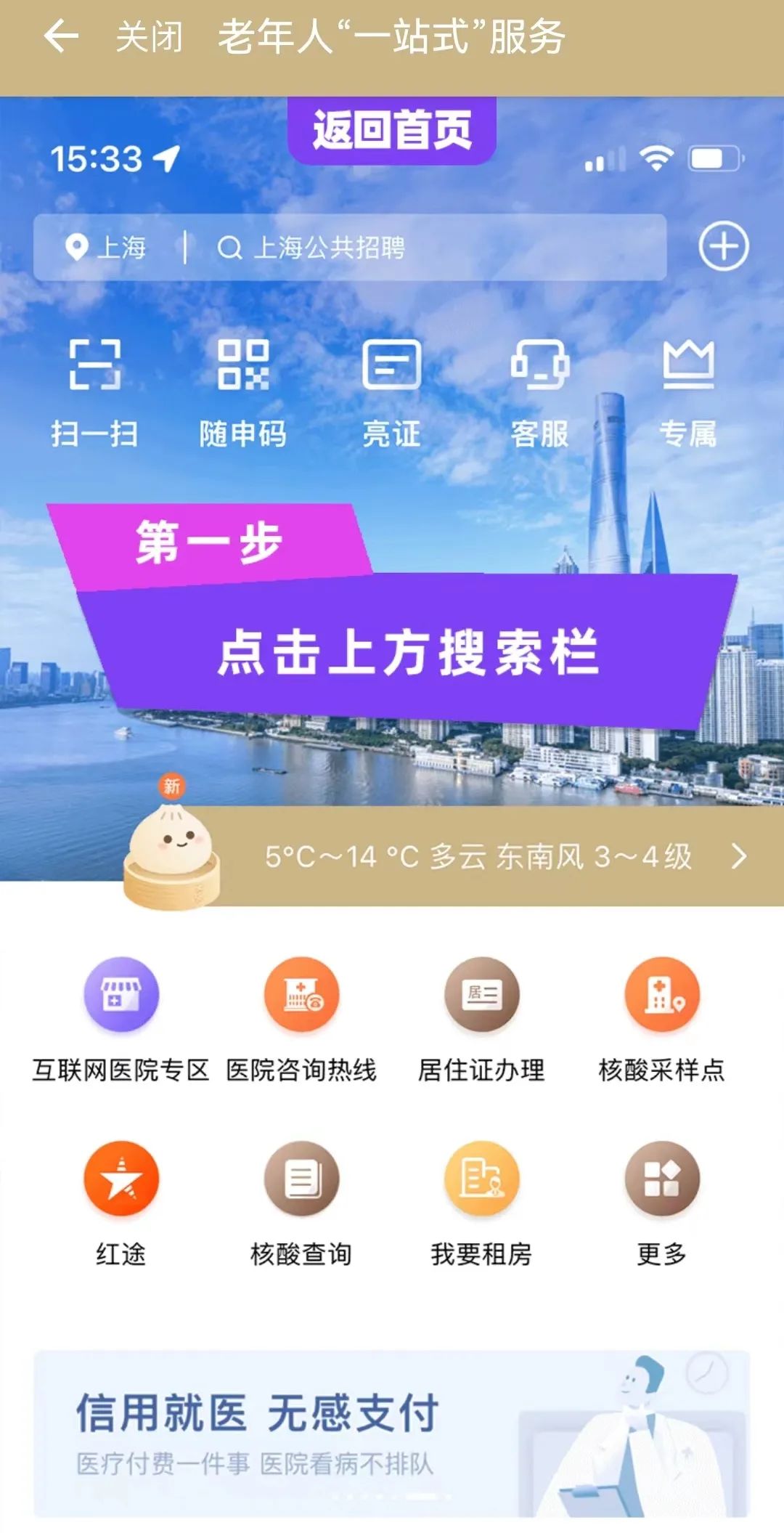Viewport: 784px width, 1533px height.
Task: Expand the weather details chevron
Action: (739, 857)
